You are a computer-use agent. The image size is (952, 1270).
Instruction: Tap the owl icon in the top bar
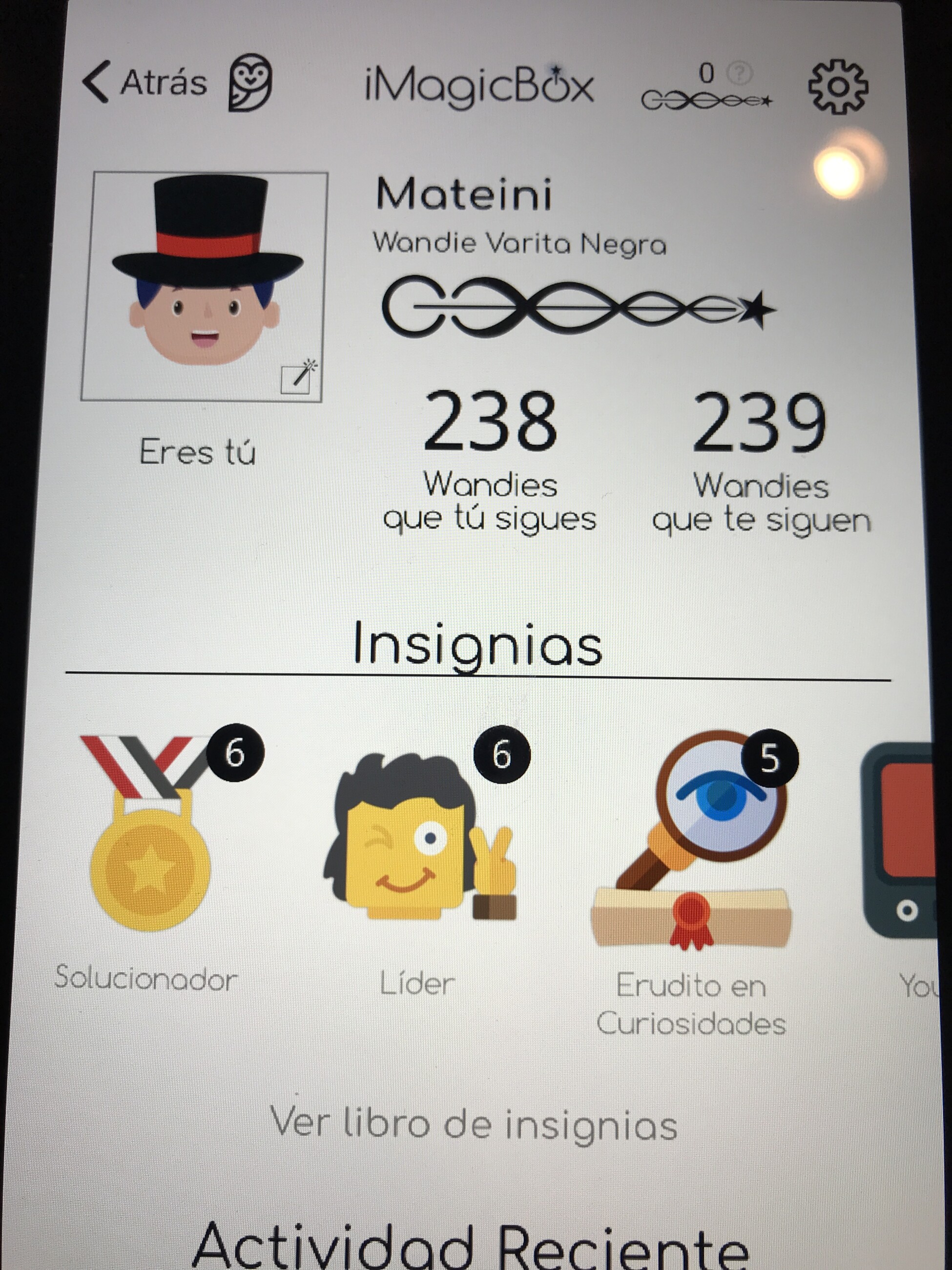coord(250,83)
